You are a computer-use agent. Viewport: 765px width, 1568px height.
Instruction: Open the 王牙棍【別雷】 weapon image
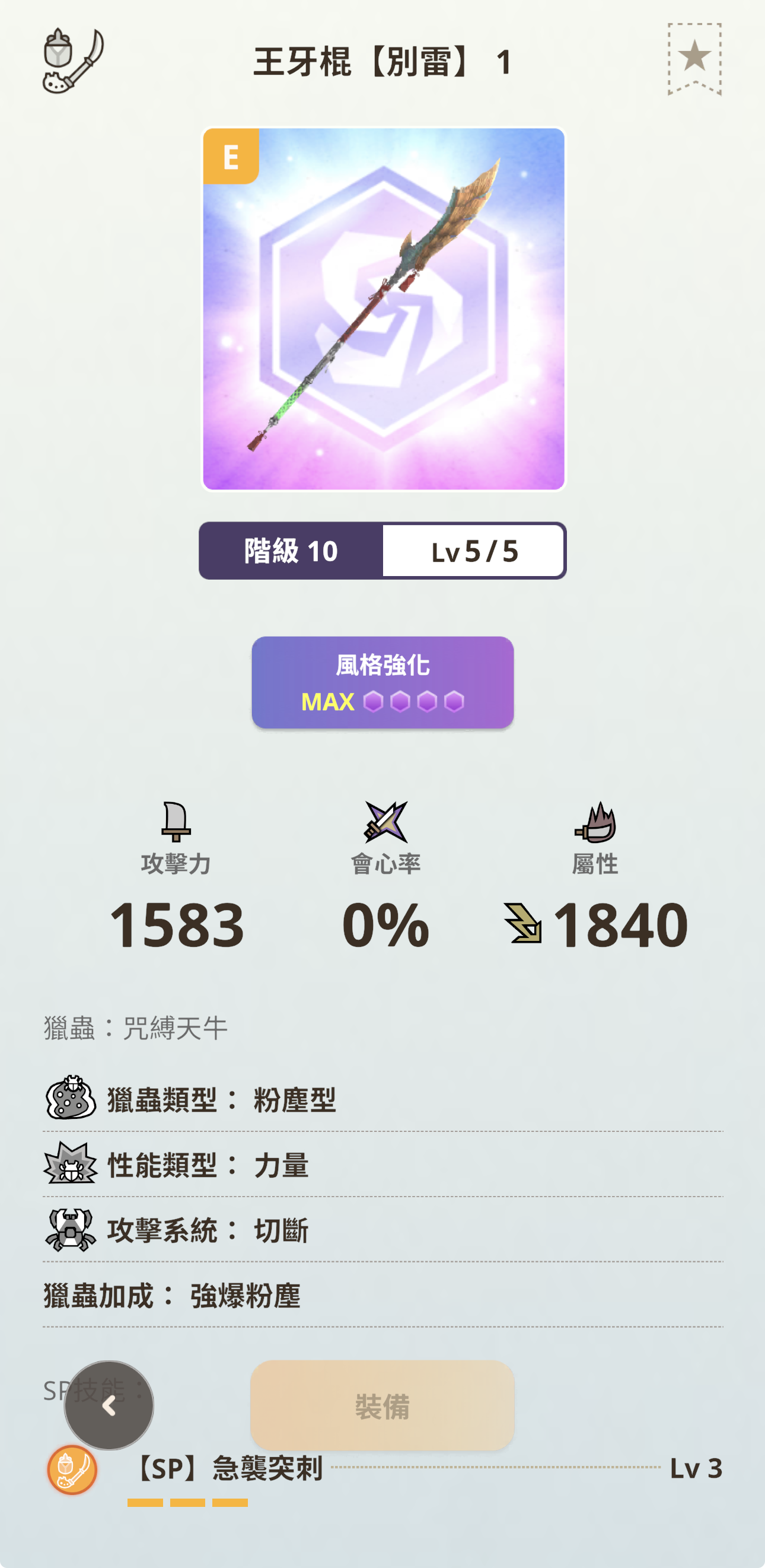point(384,309)
